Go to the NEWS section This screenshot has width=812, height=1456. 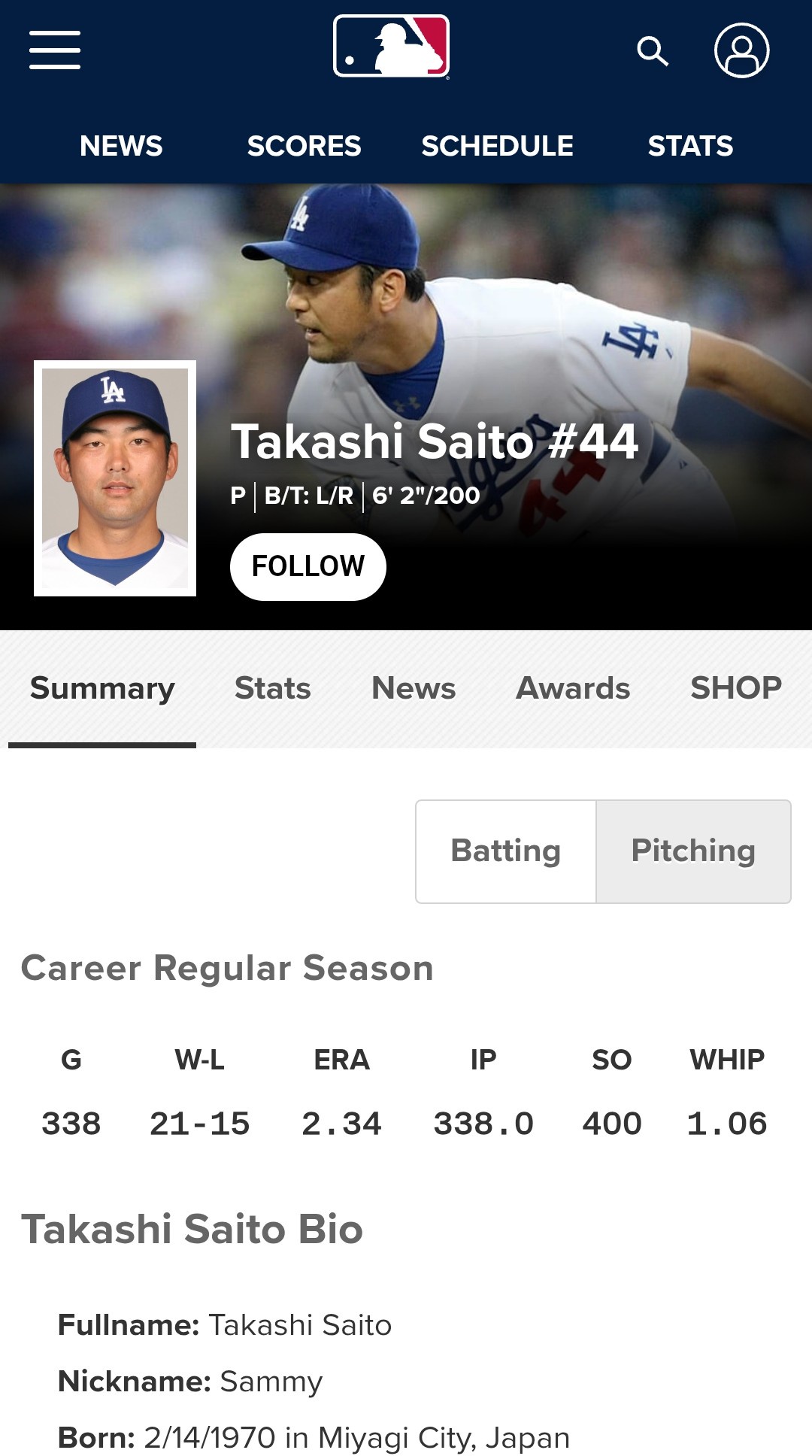click(x=121, y=146)
